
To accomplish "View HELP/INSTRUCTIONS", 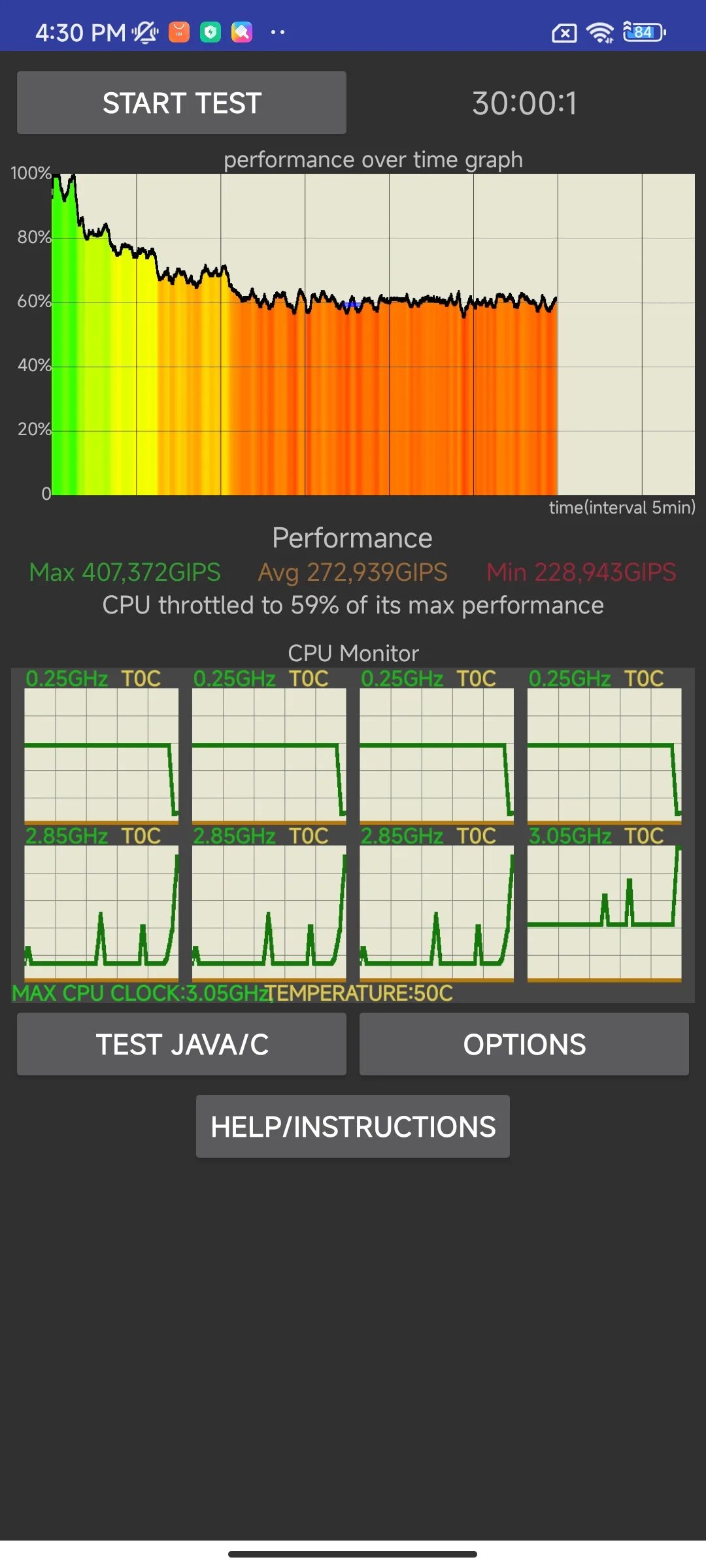I will (x=353, y=1126).
